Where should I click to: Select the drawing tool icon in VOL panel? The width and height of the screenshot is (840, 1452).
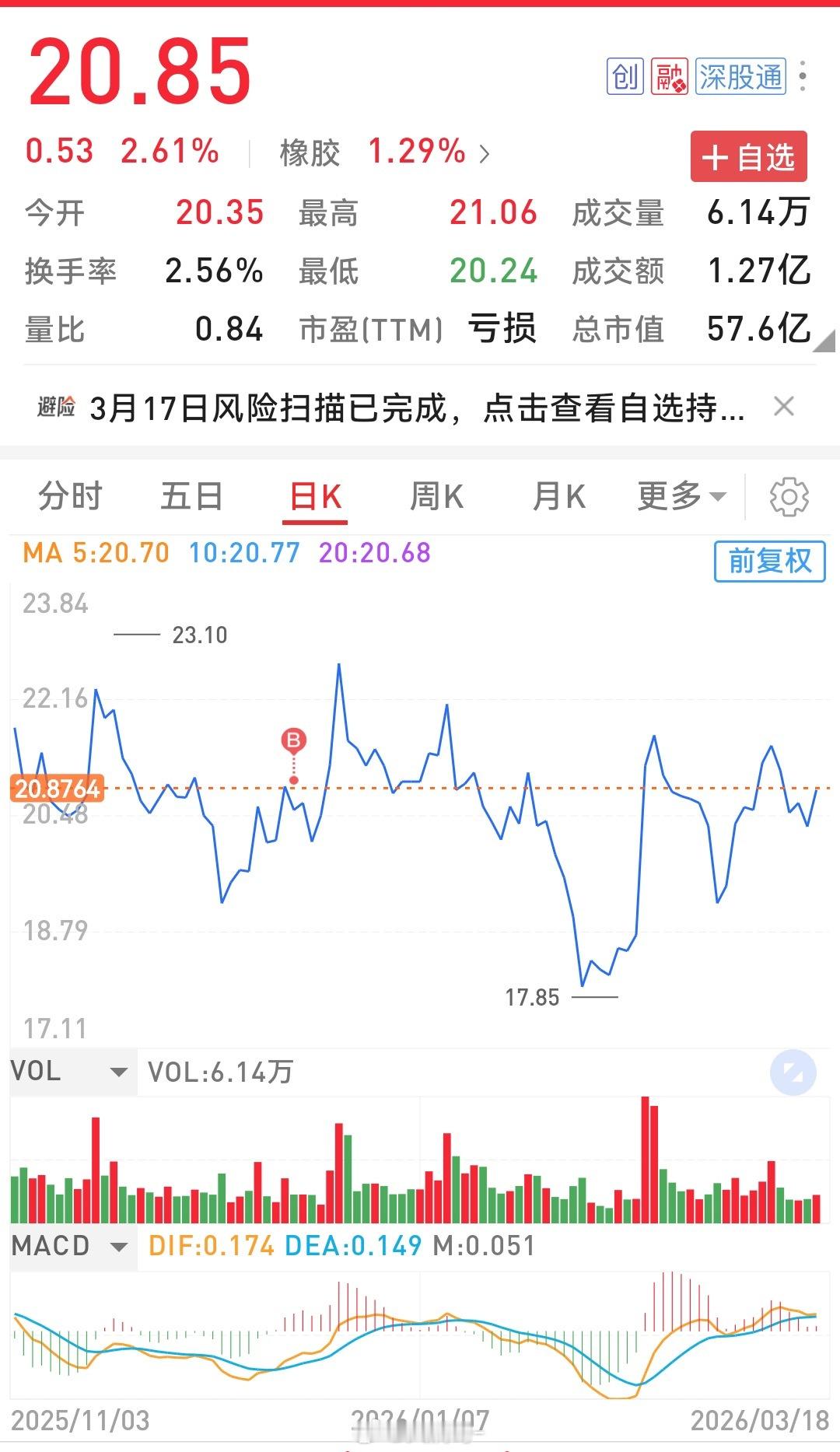(x=793, y=1072)
